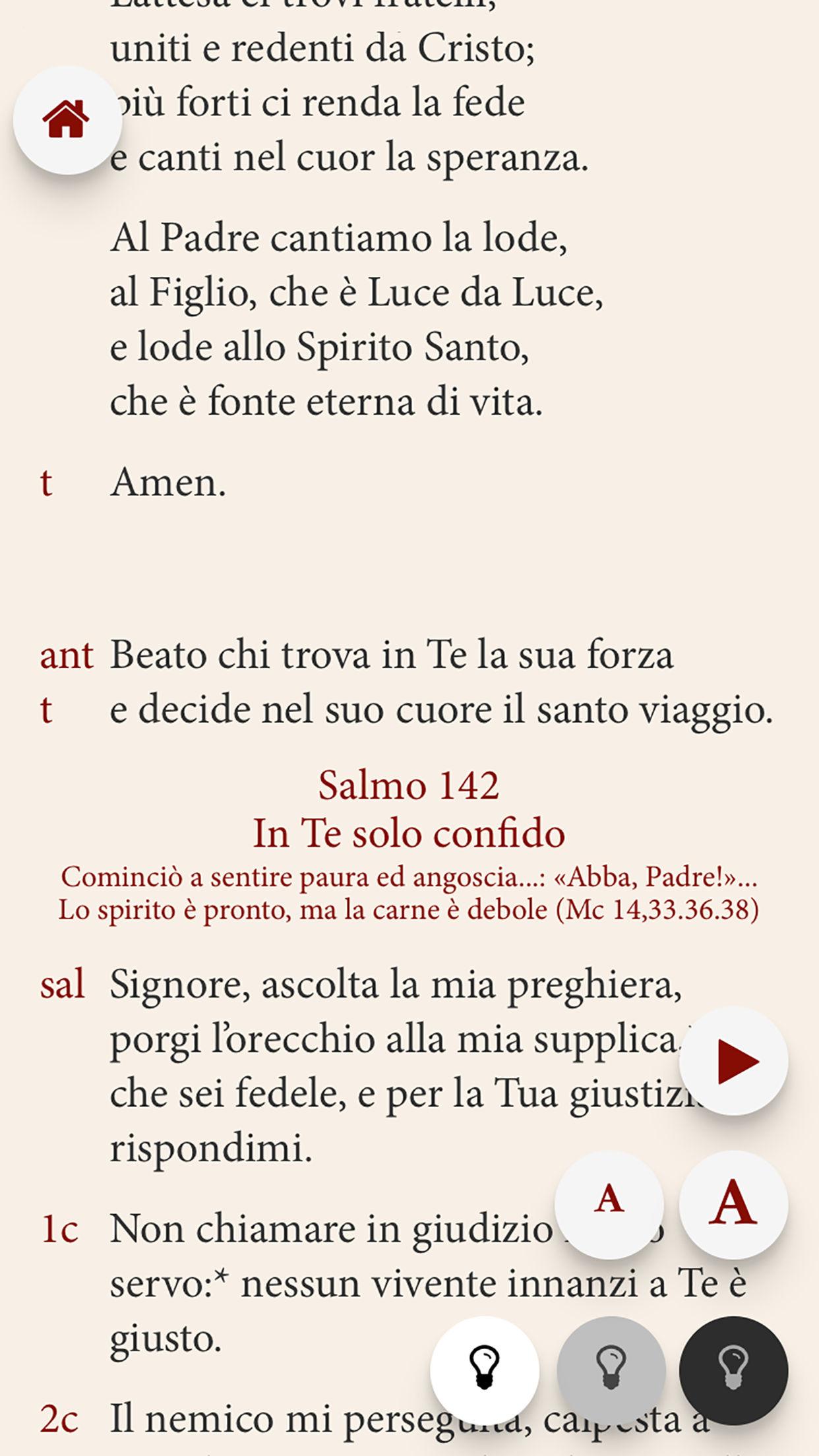Decrease text size with small A button

pyautogui.click(x=609, y=1204)
